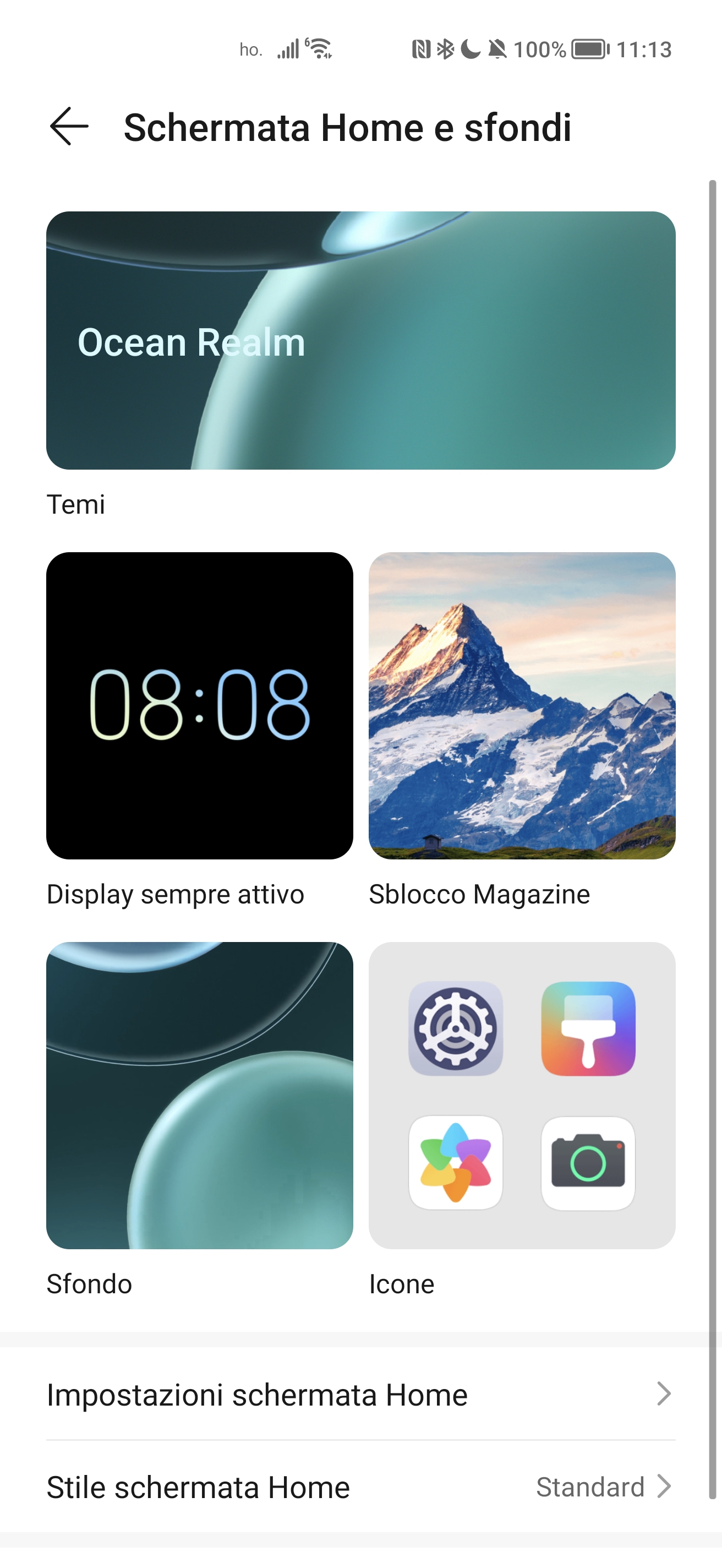Go back using the arrow icon
722x1568 pixels.
pos(69,127)
